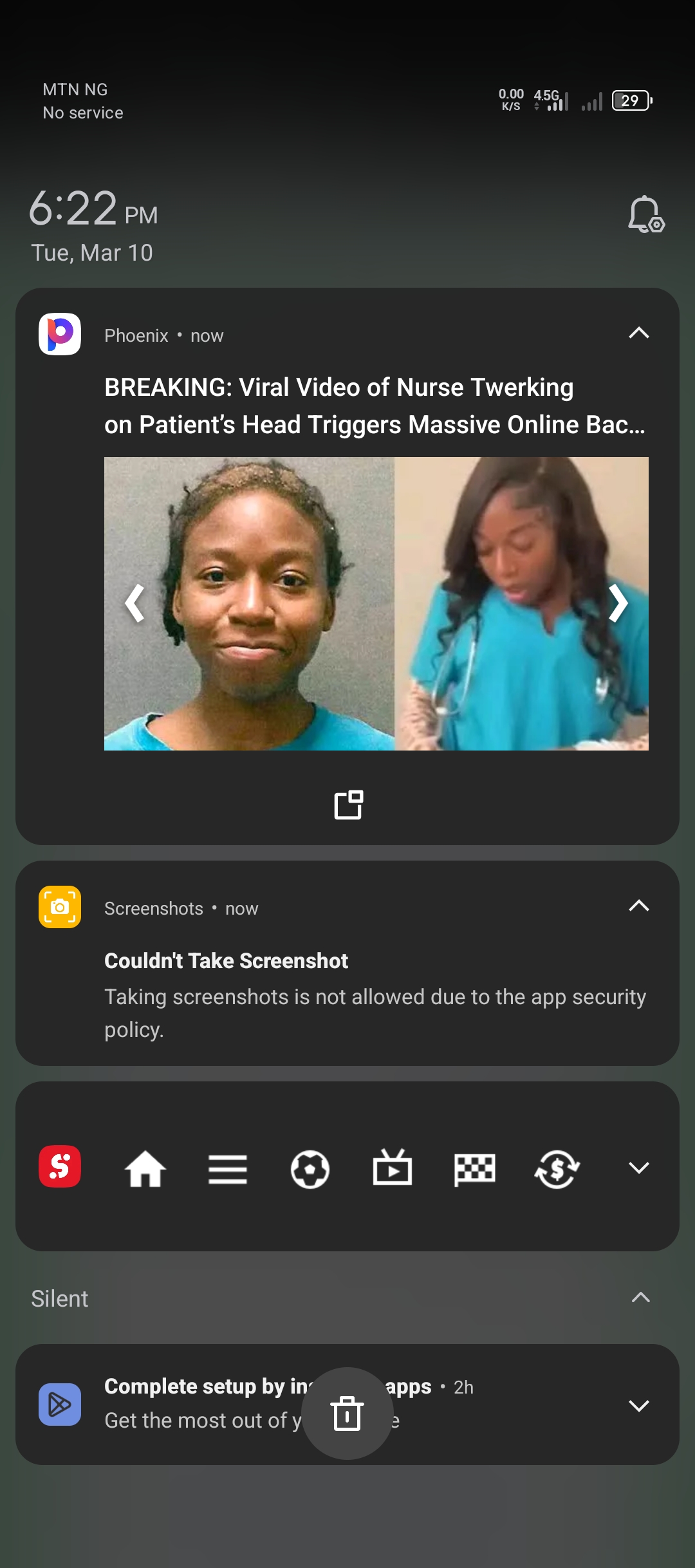Collapse the Screenshots notification
The width and height of the screenshot is (695, 1568).
[x=638, y=906]
